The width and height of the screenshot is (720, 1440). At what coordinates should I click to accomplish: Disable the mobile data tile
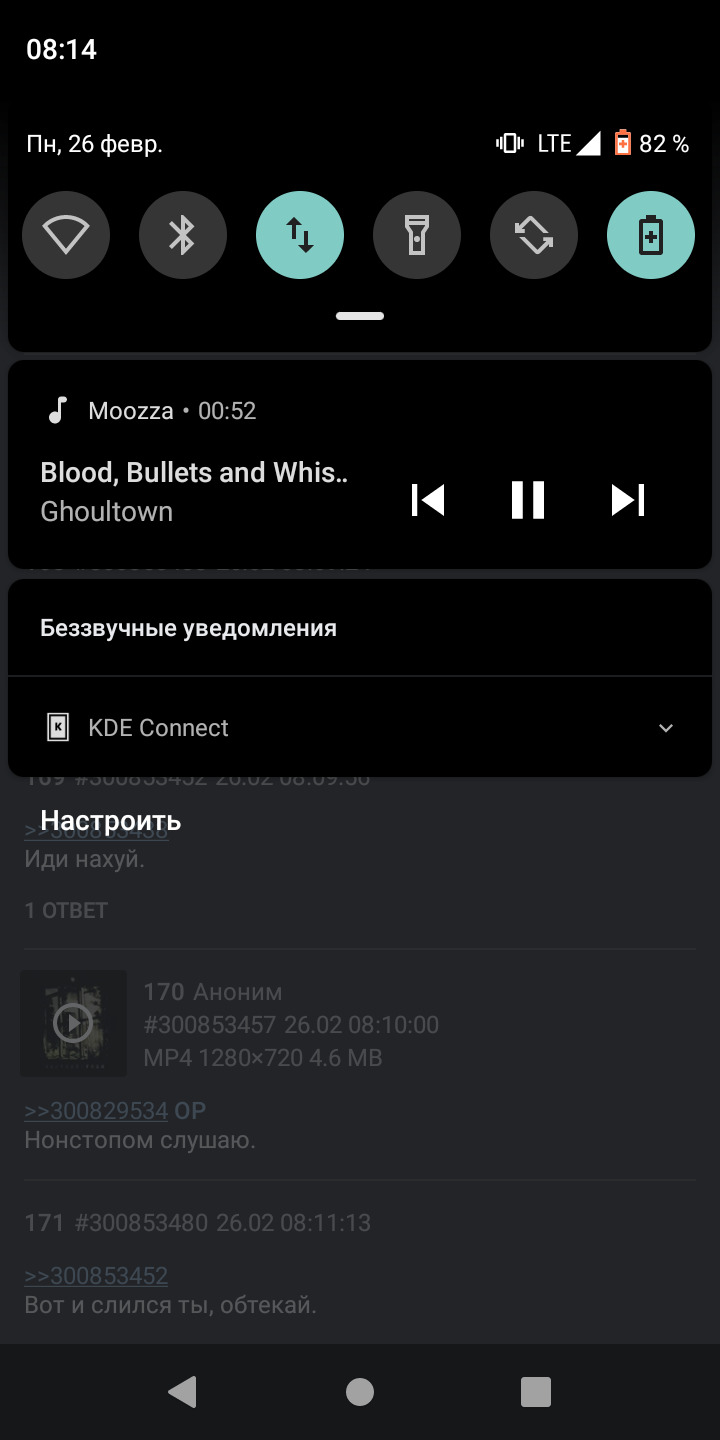[300, 235]
